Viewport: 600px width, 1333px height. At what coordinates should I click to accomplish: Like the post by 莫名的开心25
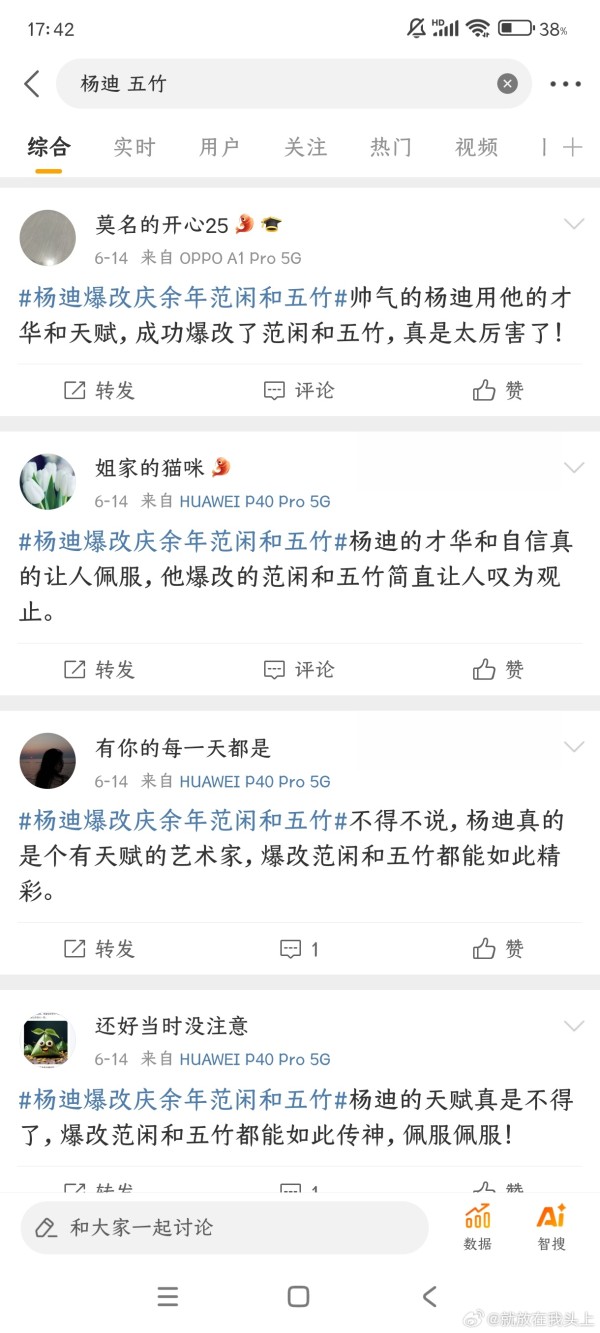click(x=498, y=390)
